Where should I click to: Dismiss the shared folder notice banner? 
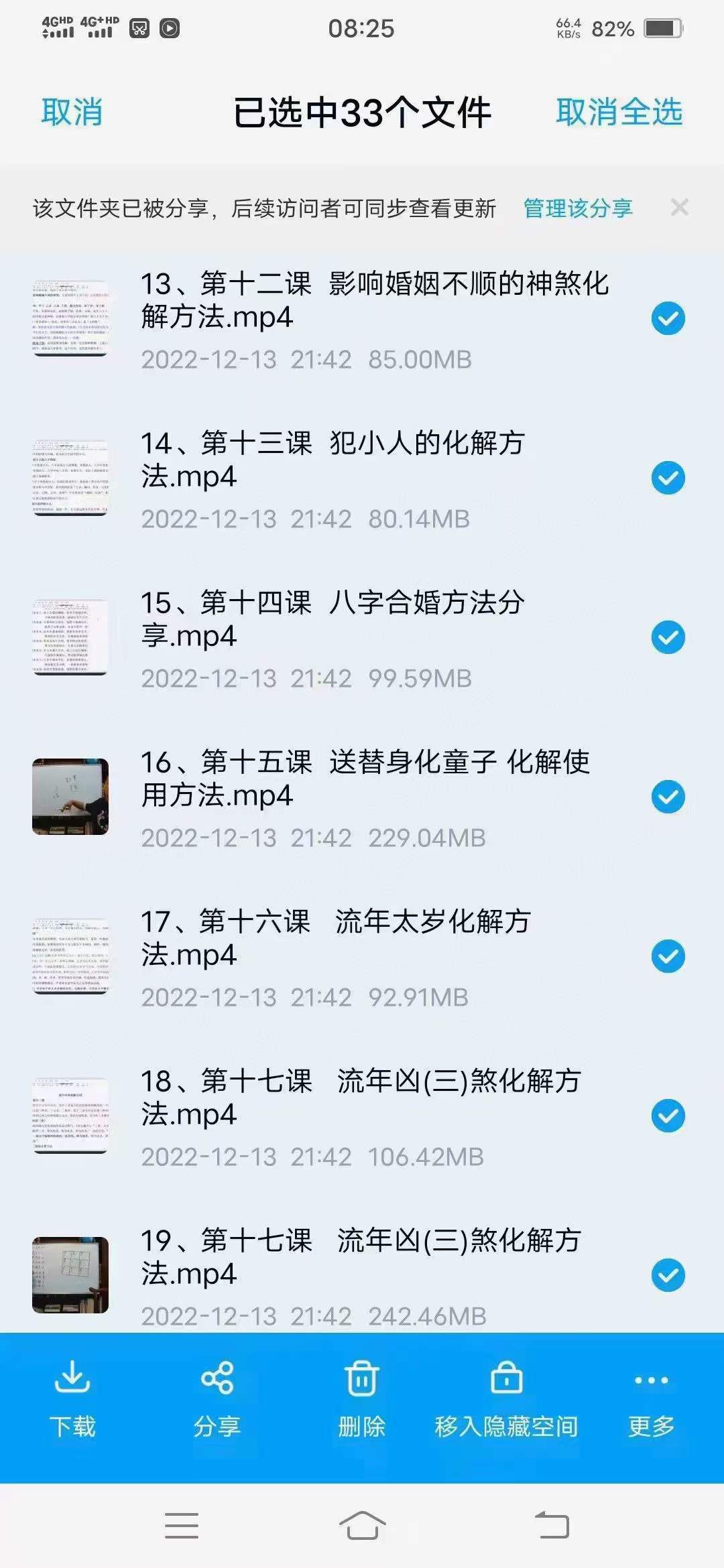pos(679,208)
